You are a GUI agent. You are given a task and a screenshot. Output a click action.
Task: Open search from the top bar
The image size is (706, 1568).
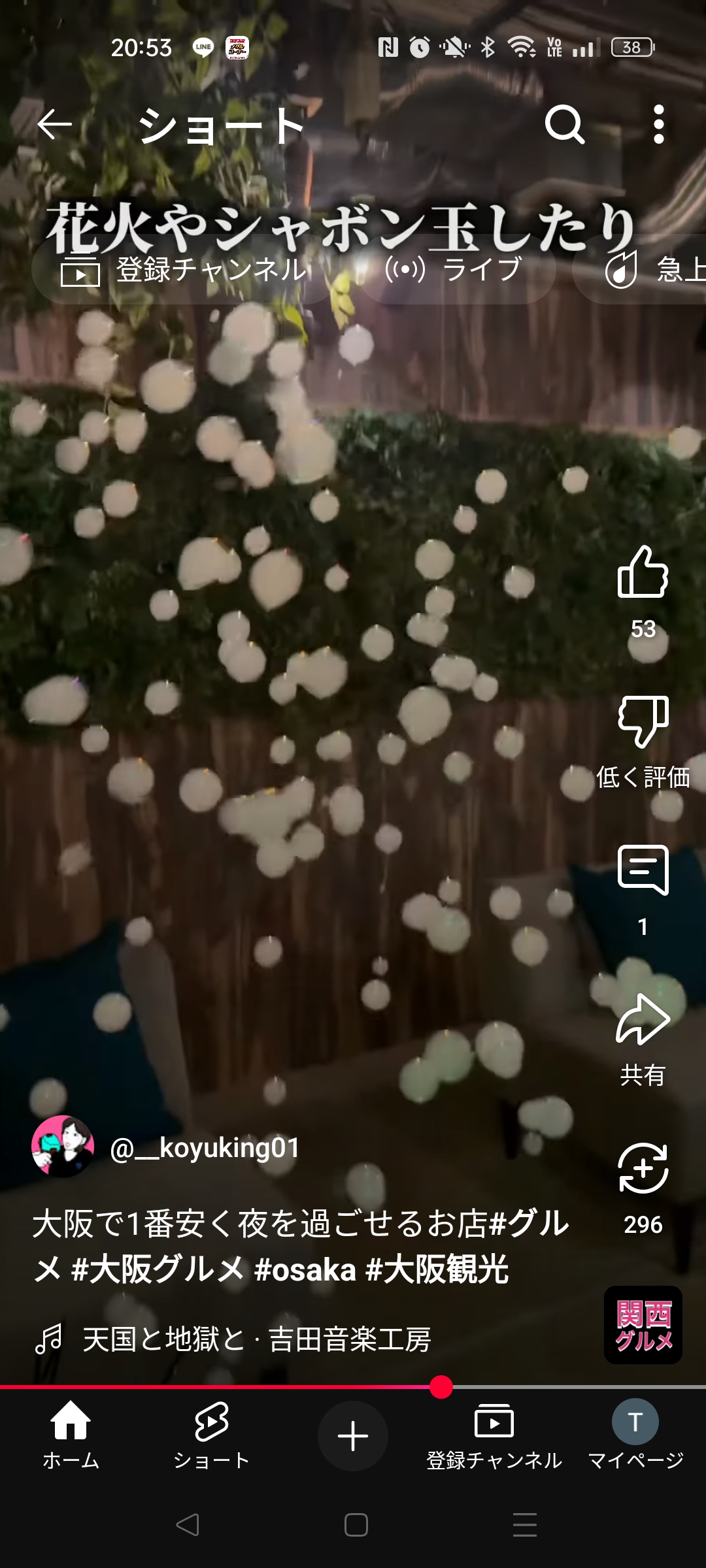(x=564, y=124)
